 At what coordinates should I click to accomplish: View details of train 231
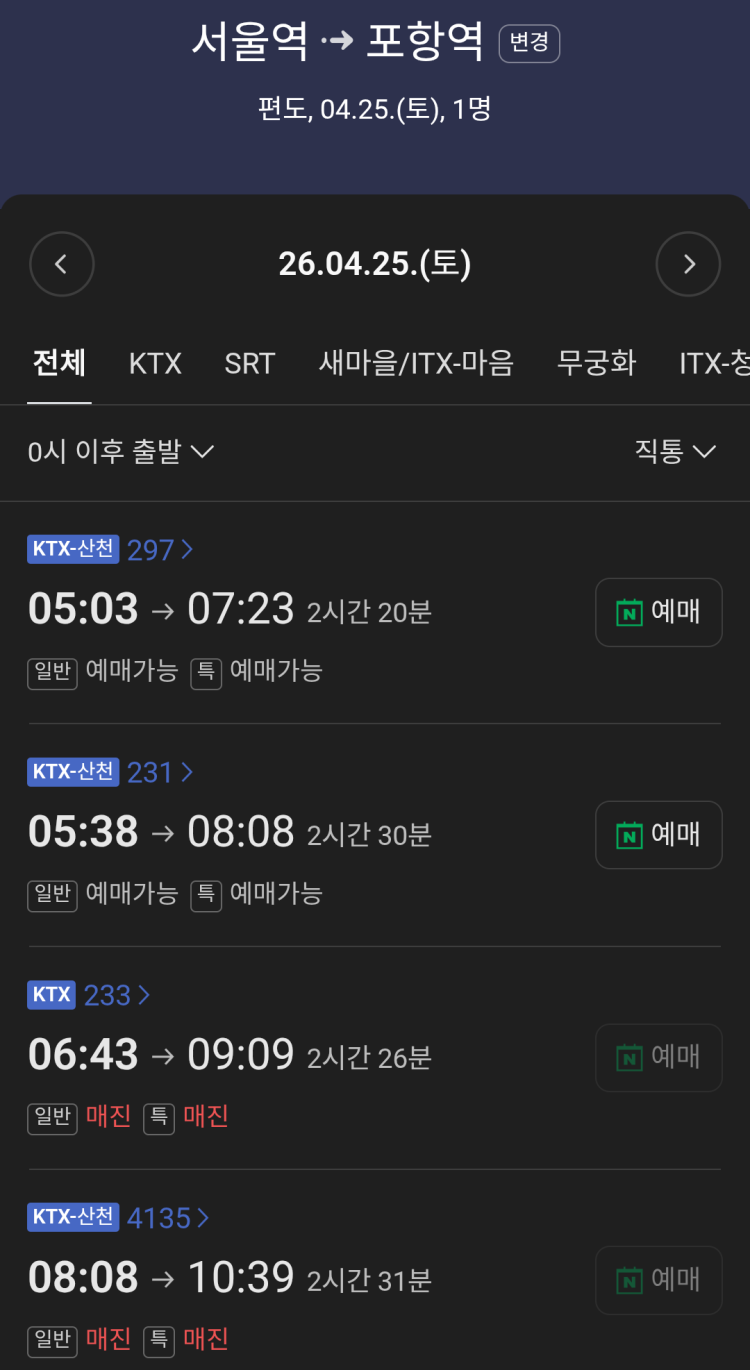159,773
